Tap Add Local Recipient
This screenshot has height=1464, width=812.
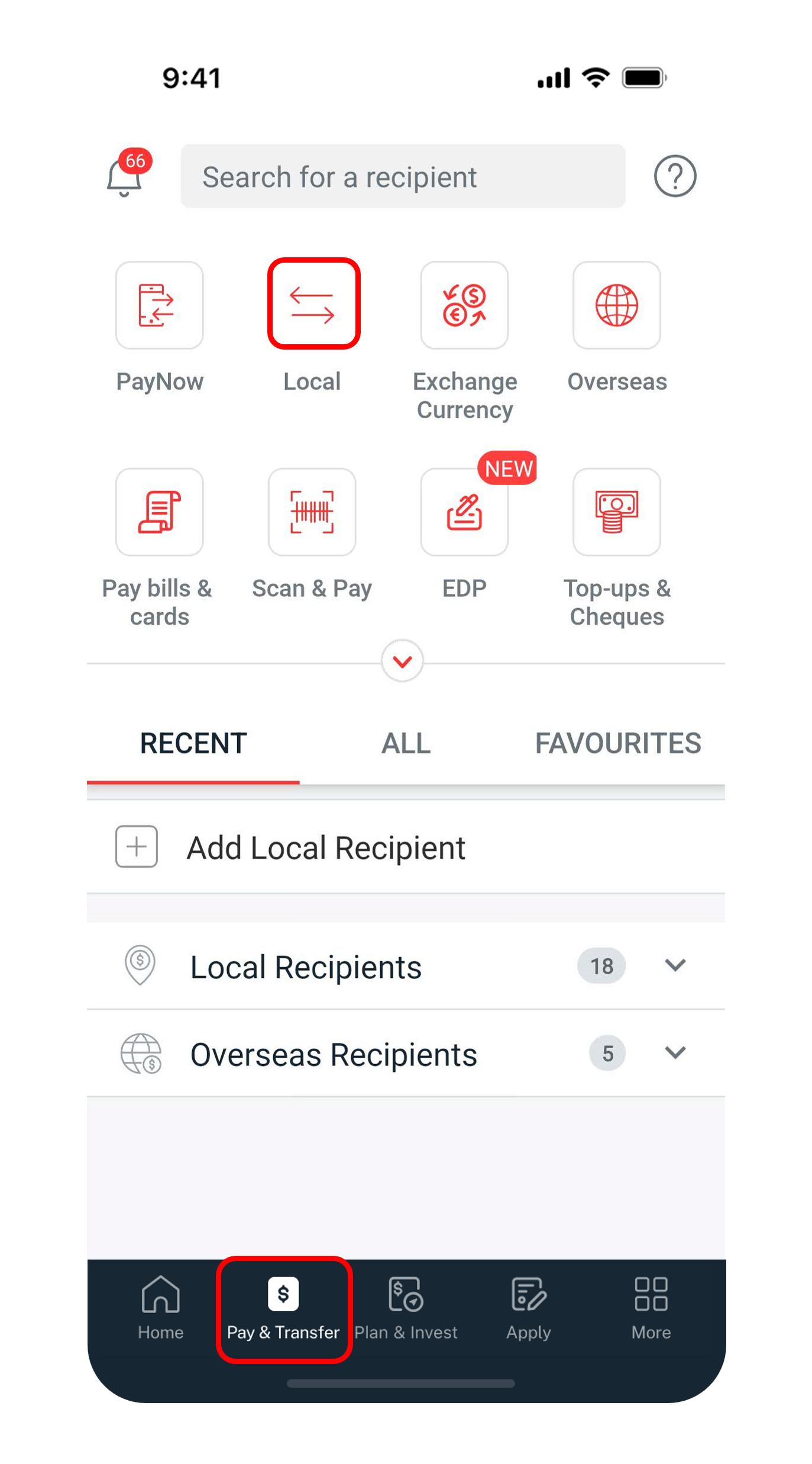pos(325,848)
